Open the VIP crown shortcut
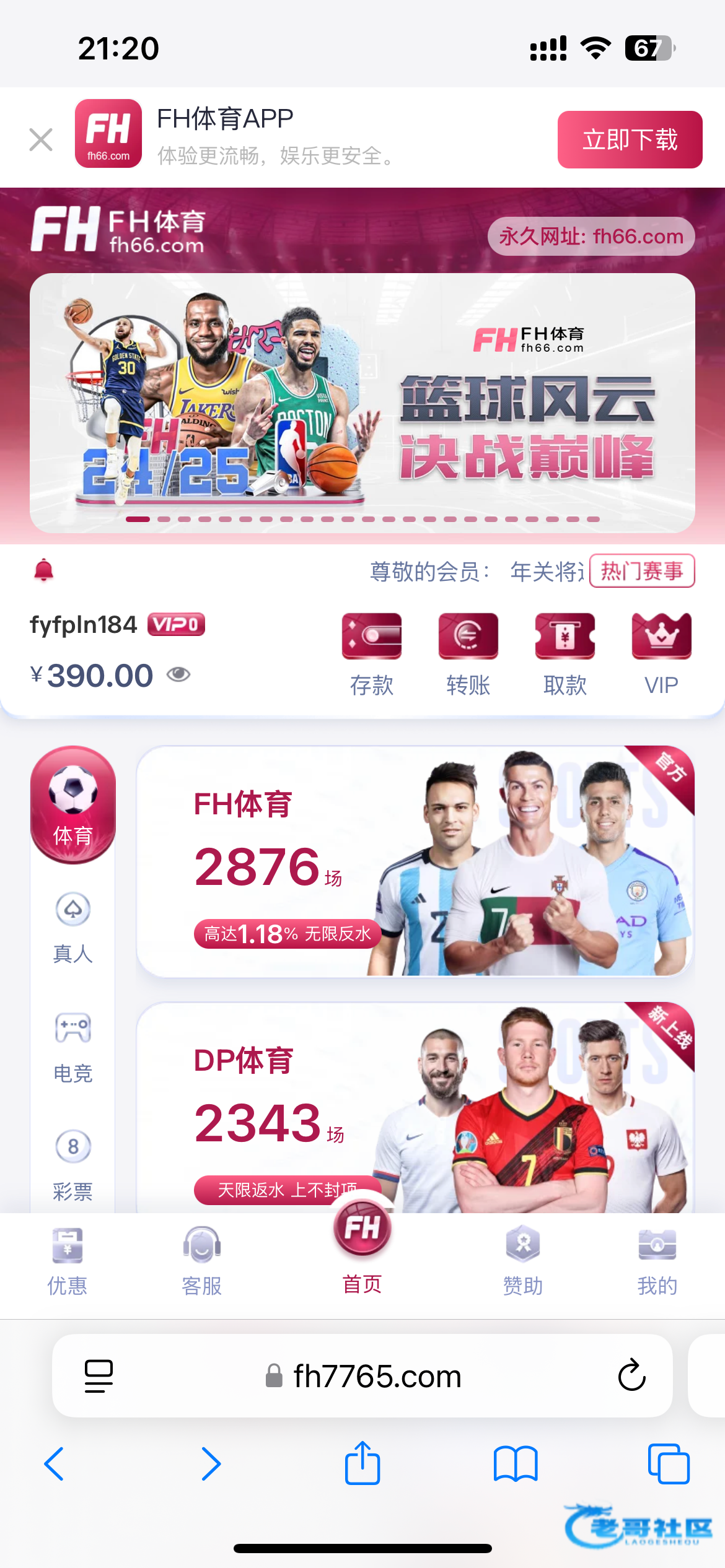 [x=661, y=653]
